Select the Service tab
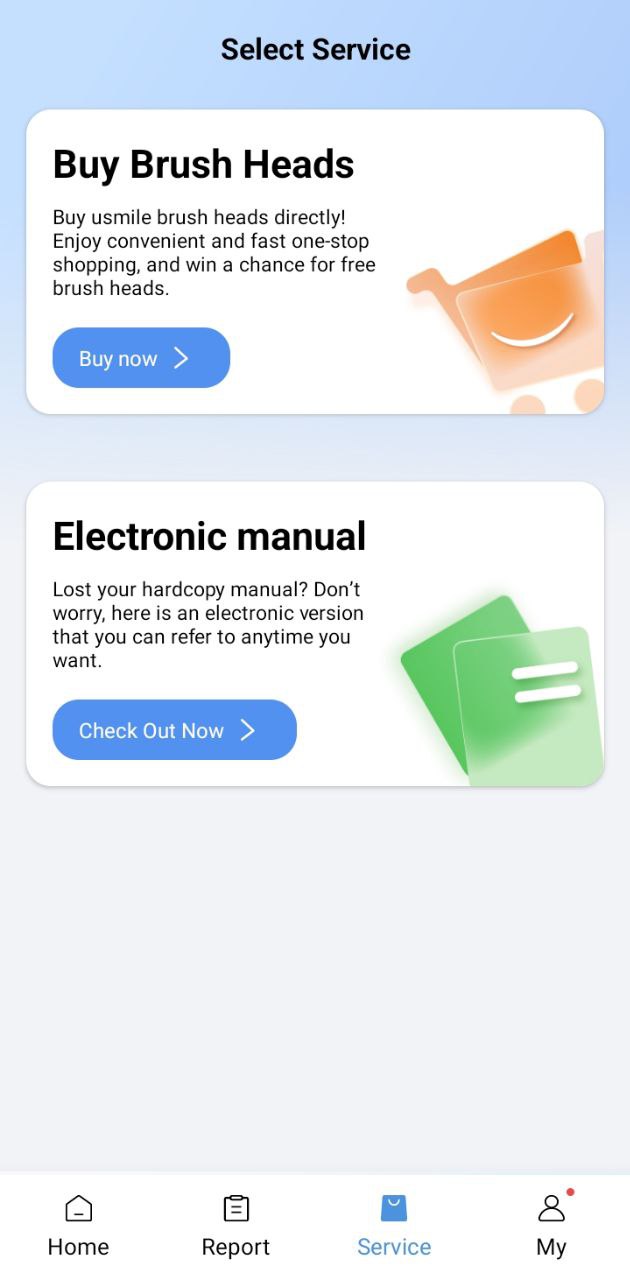The image size is (630, 1280). 394,1225
